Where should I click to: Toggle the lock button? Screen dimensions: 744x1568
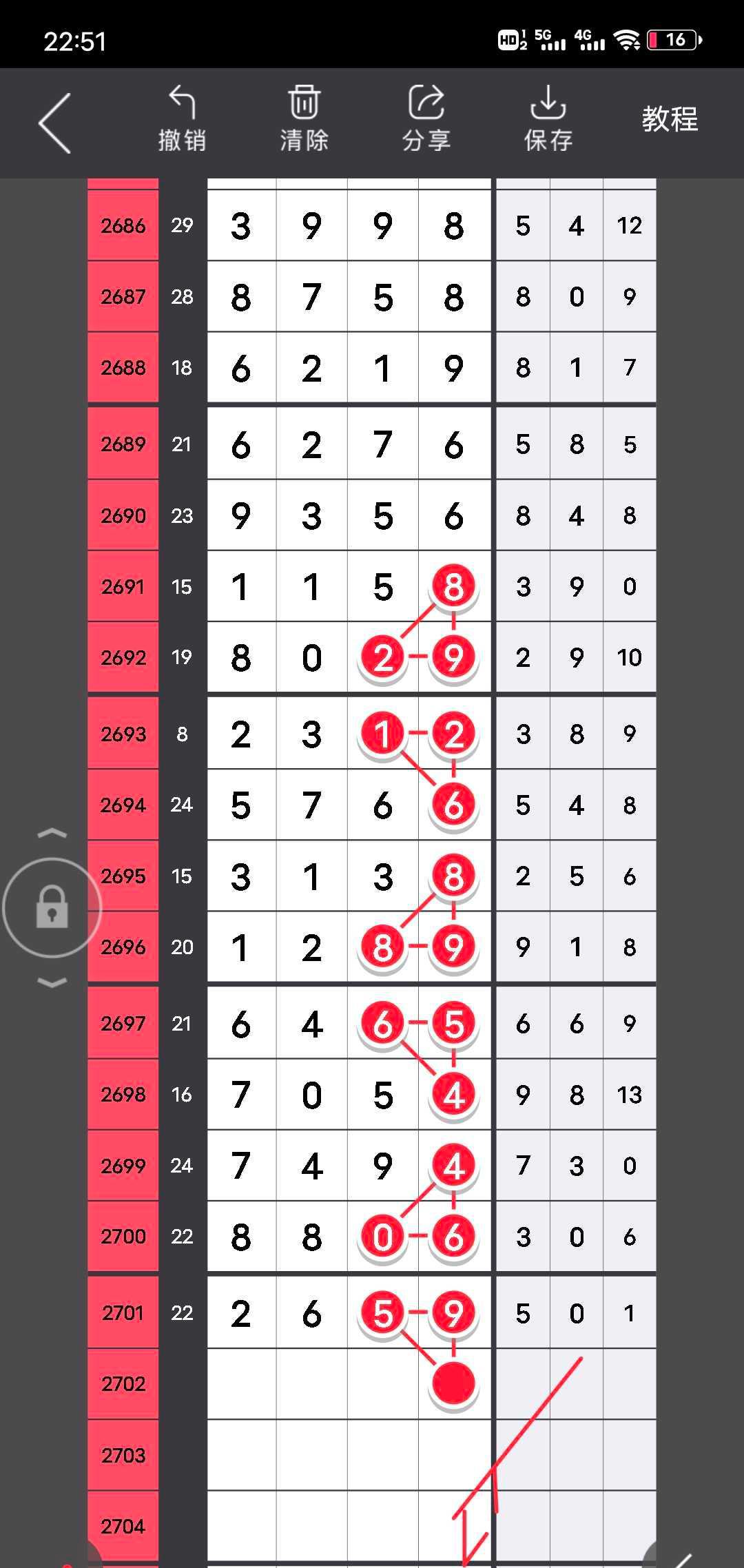pyautogui.click(x=52, y=907)
